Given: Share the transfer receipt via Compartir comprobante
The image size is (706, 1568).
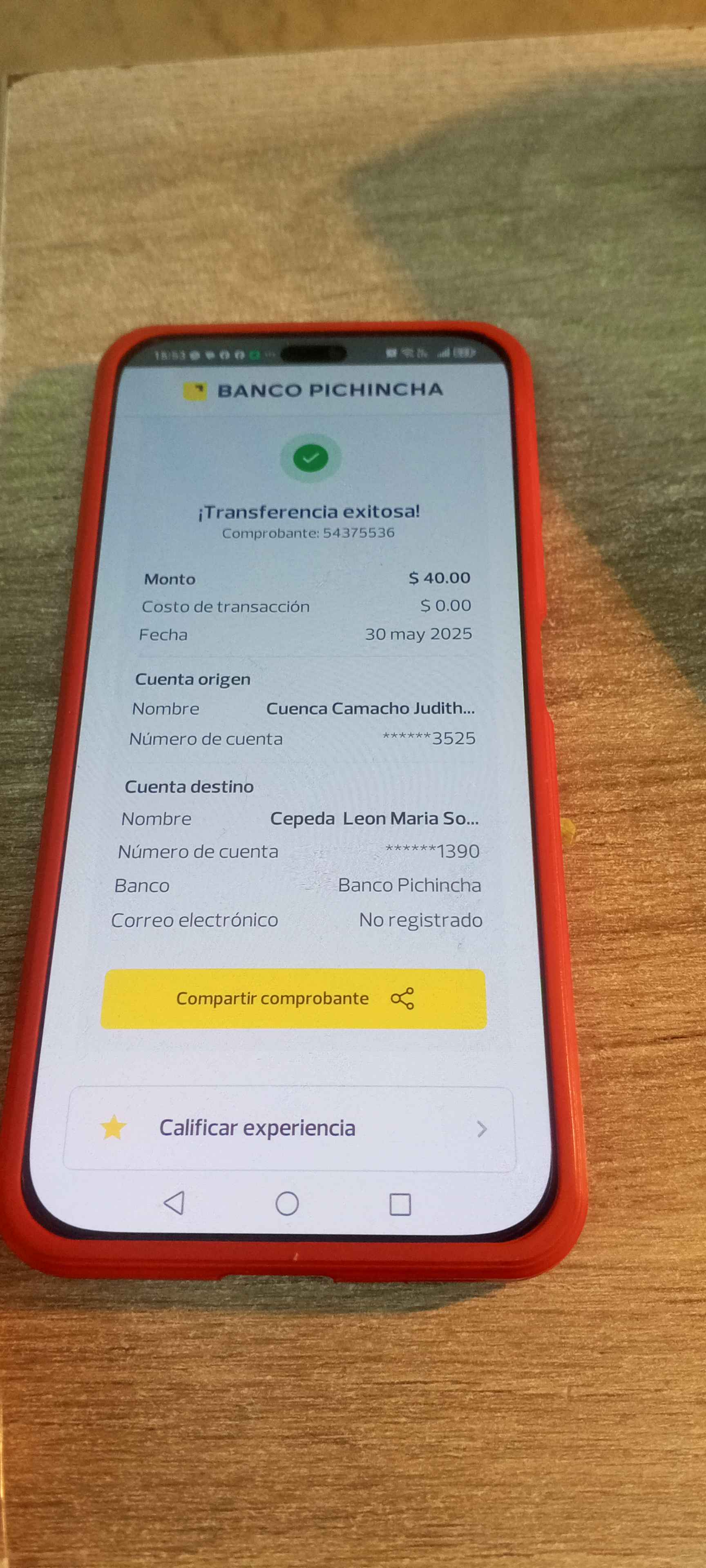Looking at the screenshot, I should click(294, 999).
